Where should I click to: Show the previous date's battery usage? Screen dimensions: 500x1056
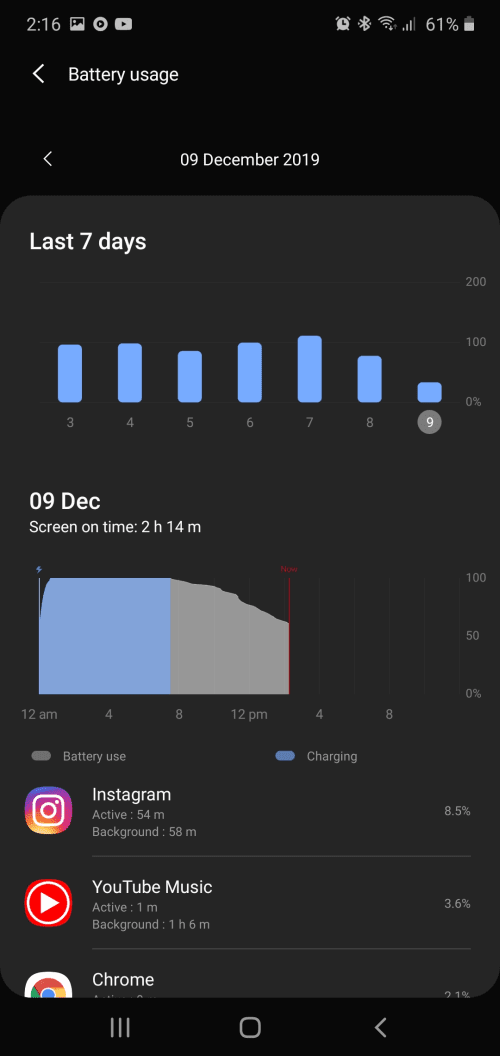click(x=47, y=159)
